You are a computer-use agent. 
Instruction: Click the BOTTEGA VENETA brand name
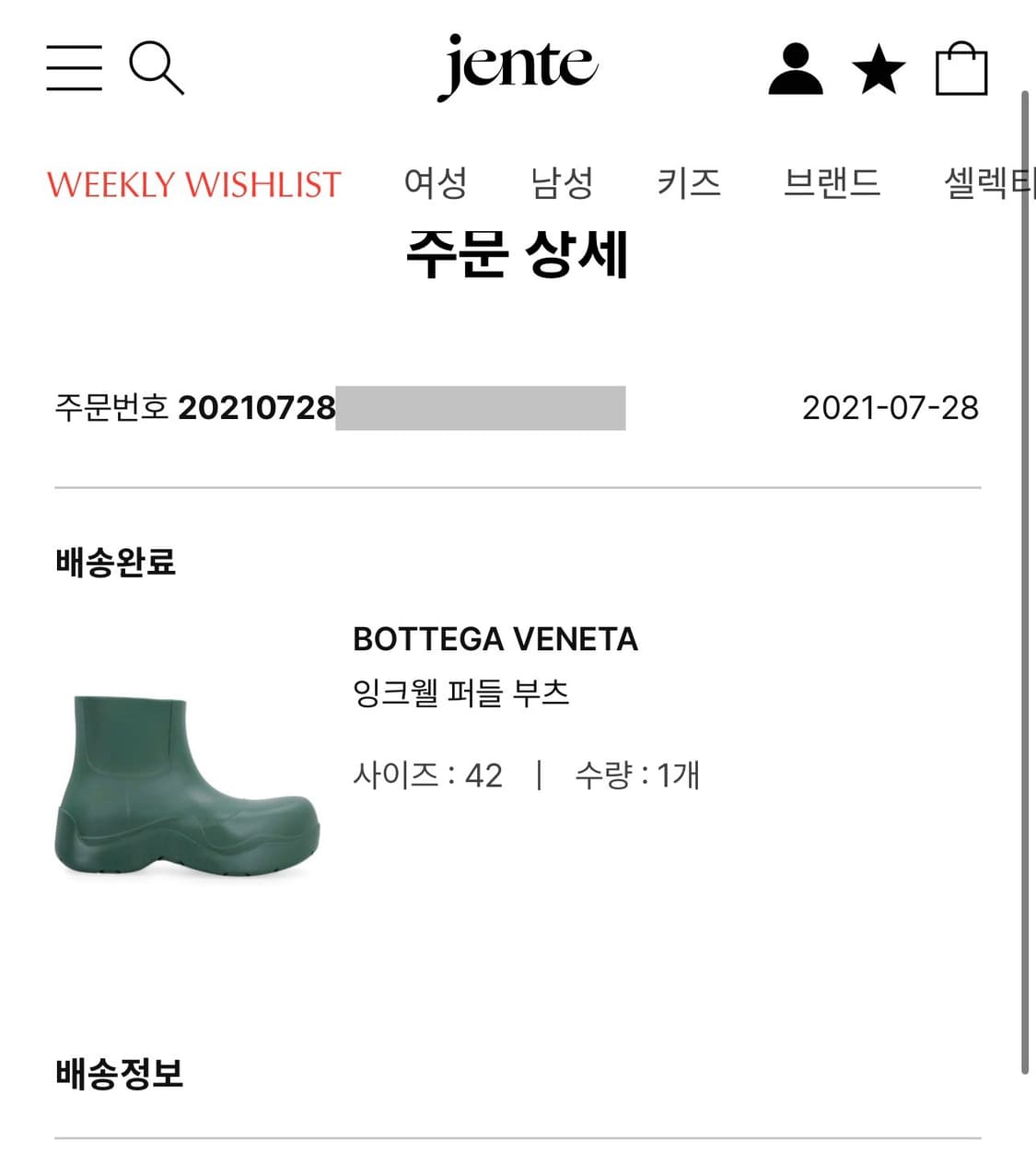point(495,639)
